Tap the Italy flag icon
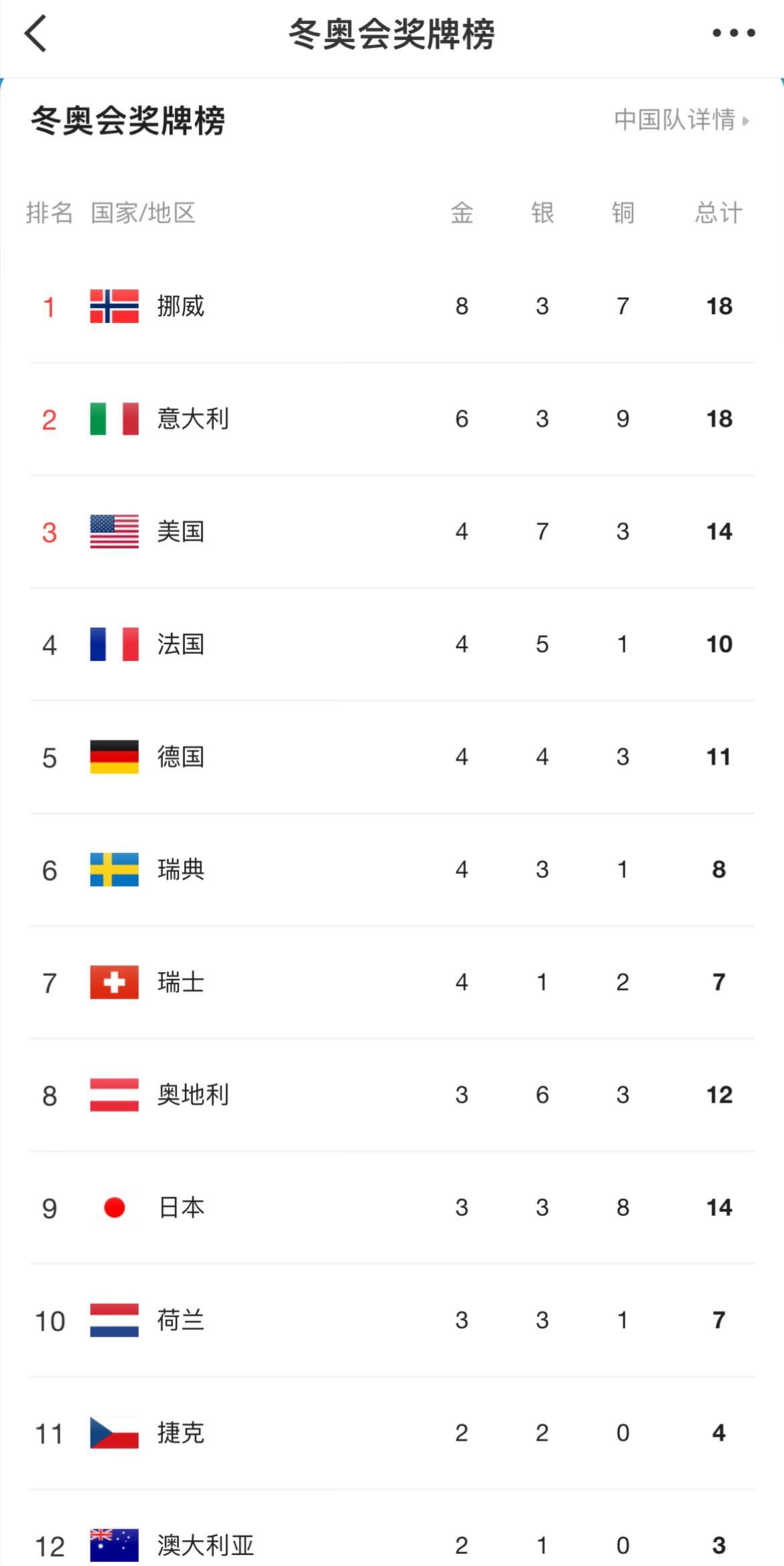784x1566 pixels. click(114, 419)
